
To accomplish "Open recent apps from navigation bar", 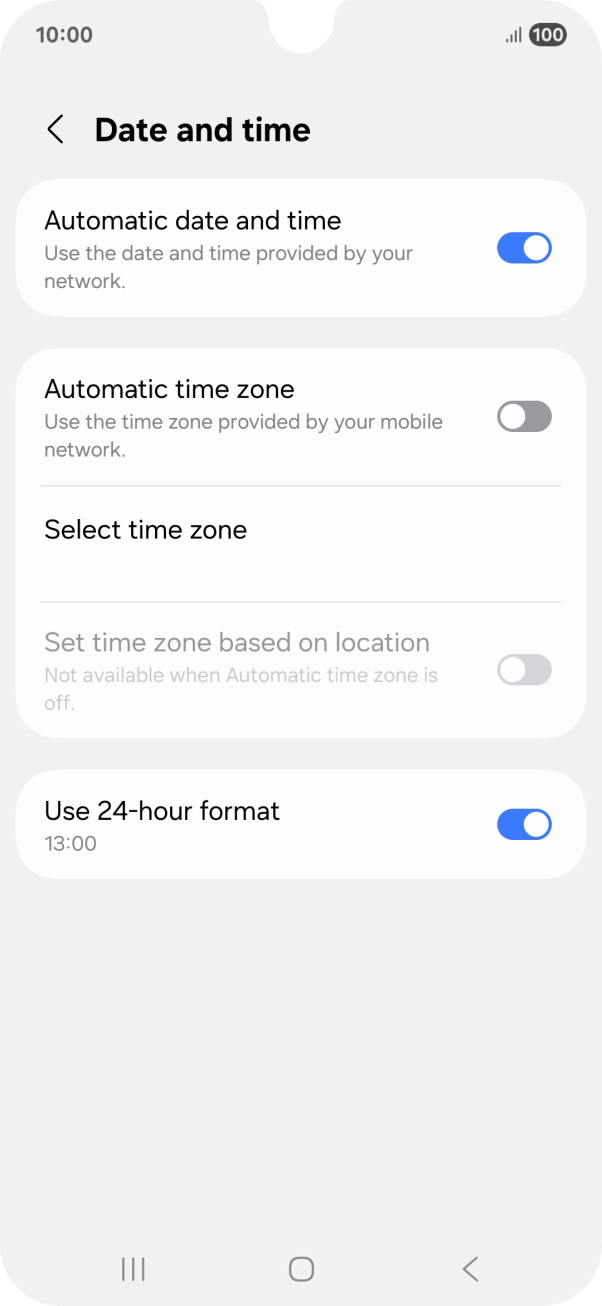I will coord(132,1269).
